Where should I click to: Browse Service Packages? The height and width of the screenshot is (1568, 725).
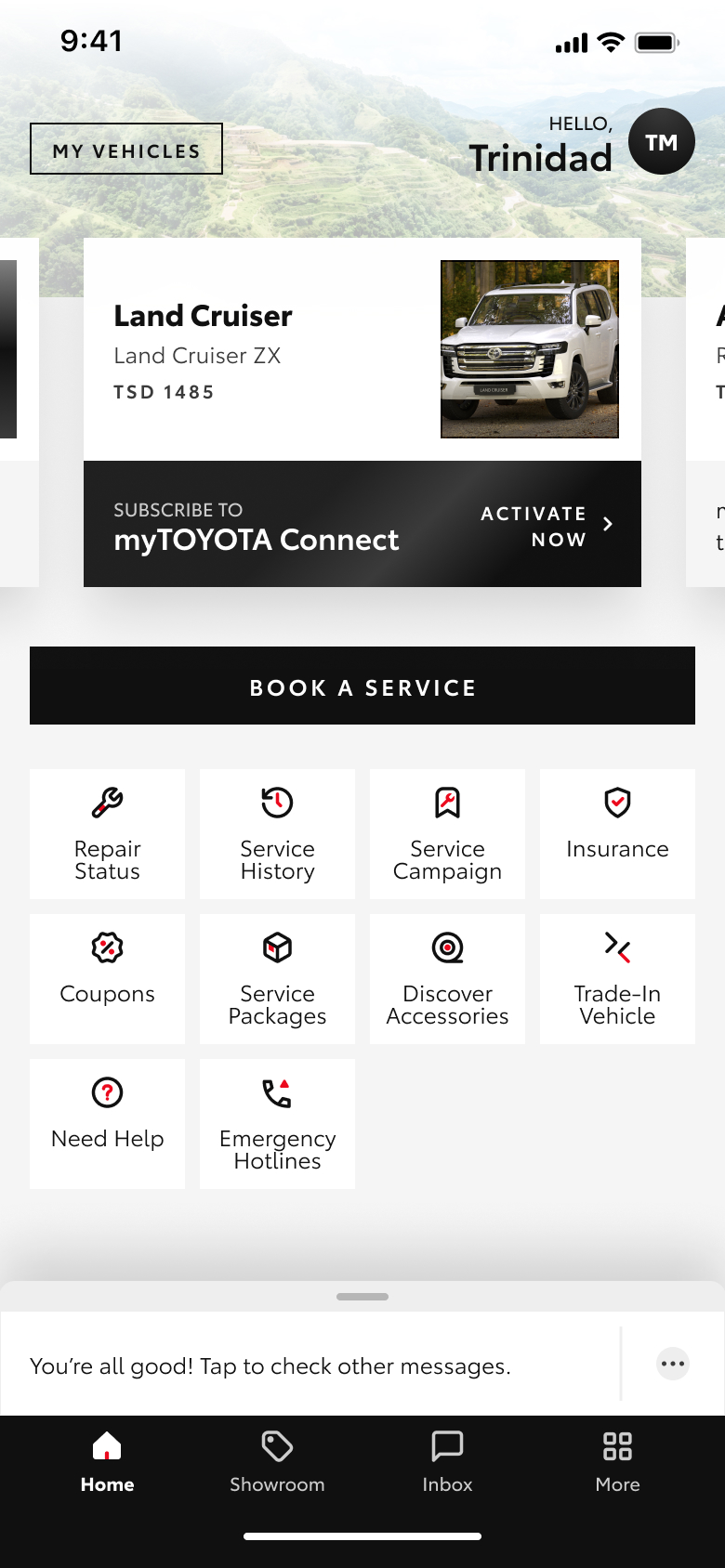point(277,979)
